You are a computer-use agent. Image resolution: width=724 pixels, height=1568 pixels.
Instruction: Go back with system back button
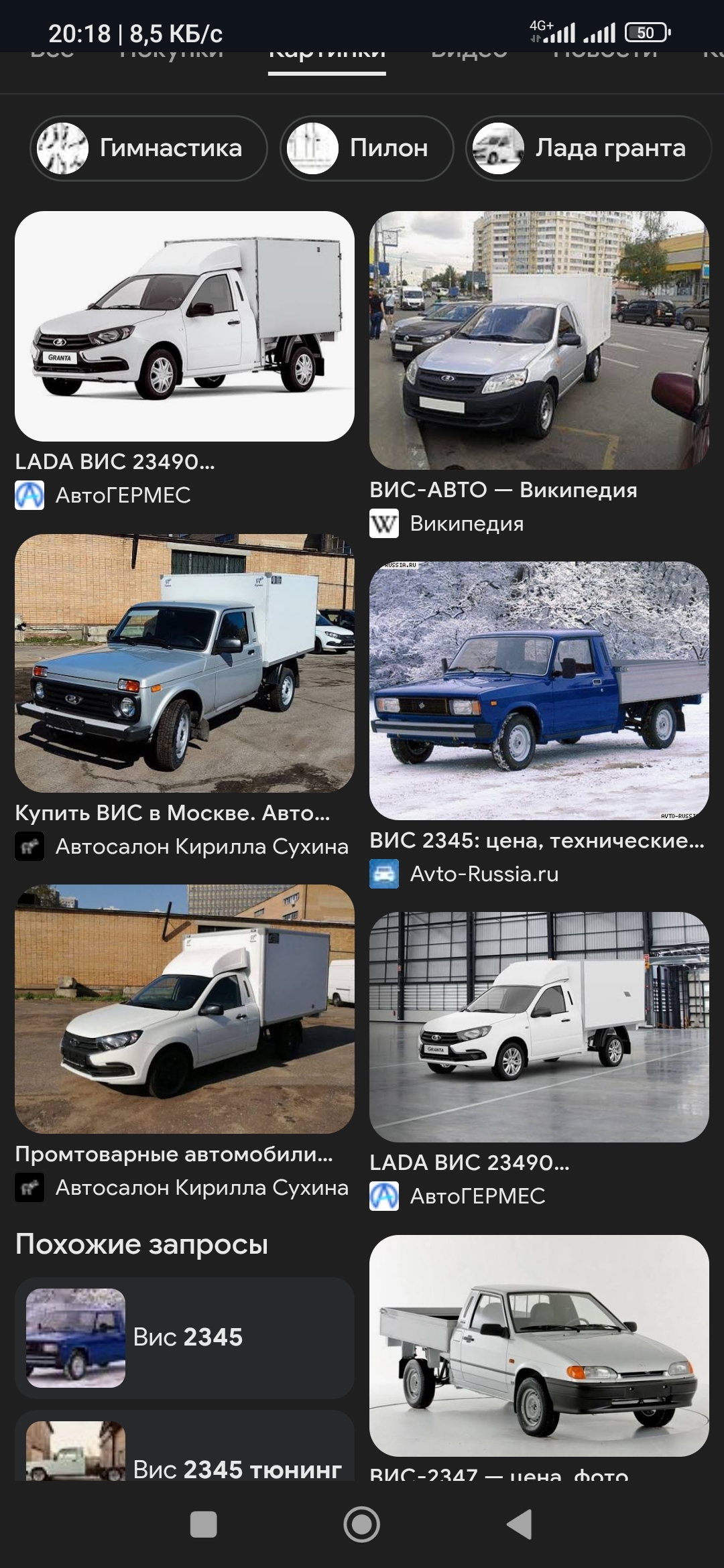click(520, 1524)
